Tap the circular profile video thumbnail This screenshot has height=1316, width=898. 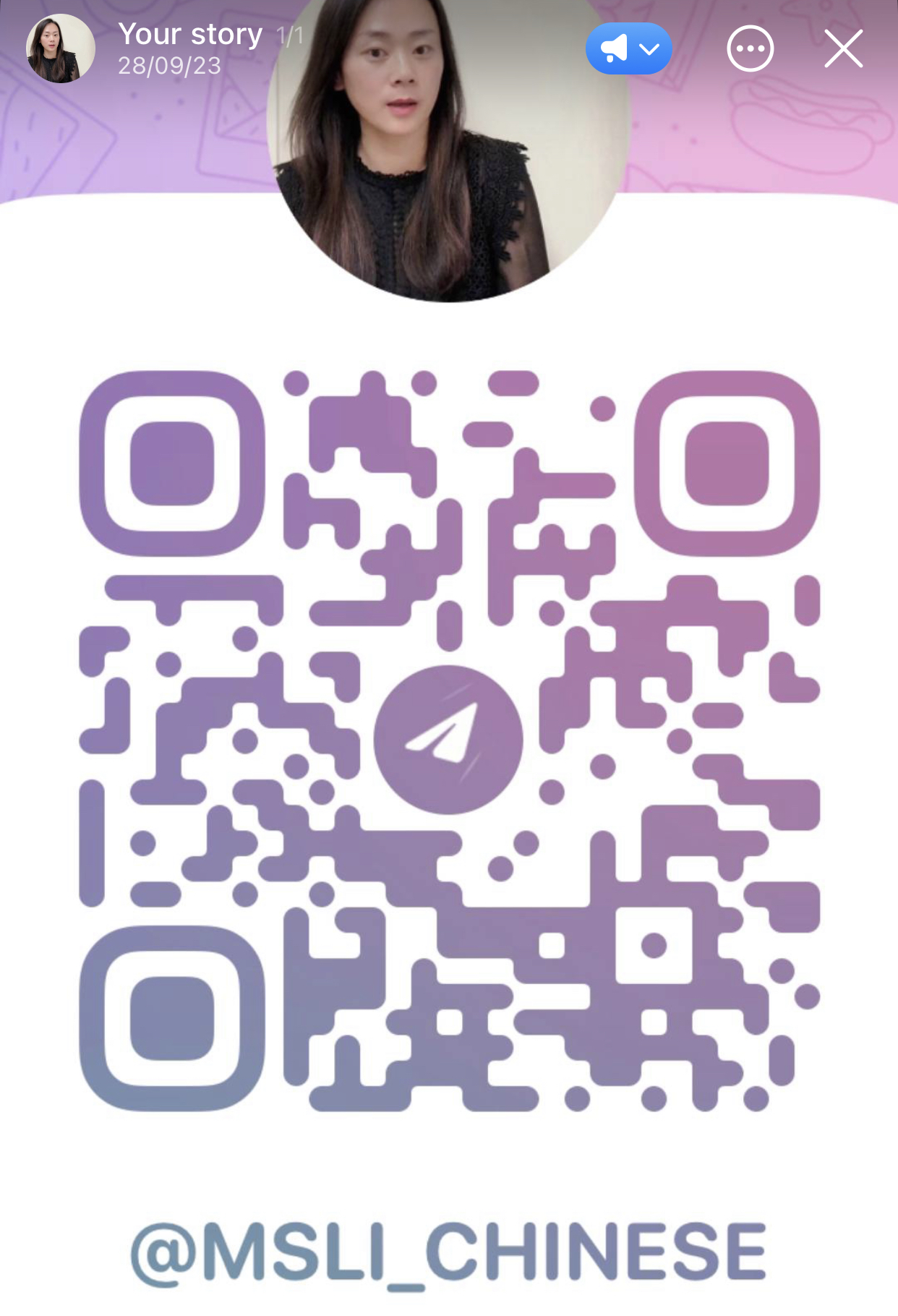[448, 152]
